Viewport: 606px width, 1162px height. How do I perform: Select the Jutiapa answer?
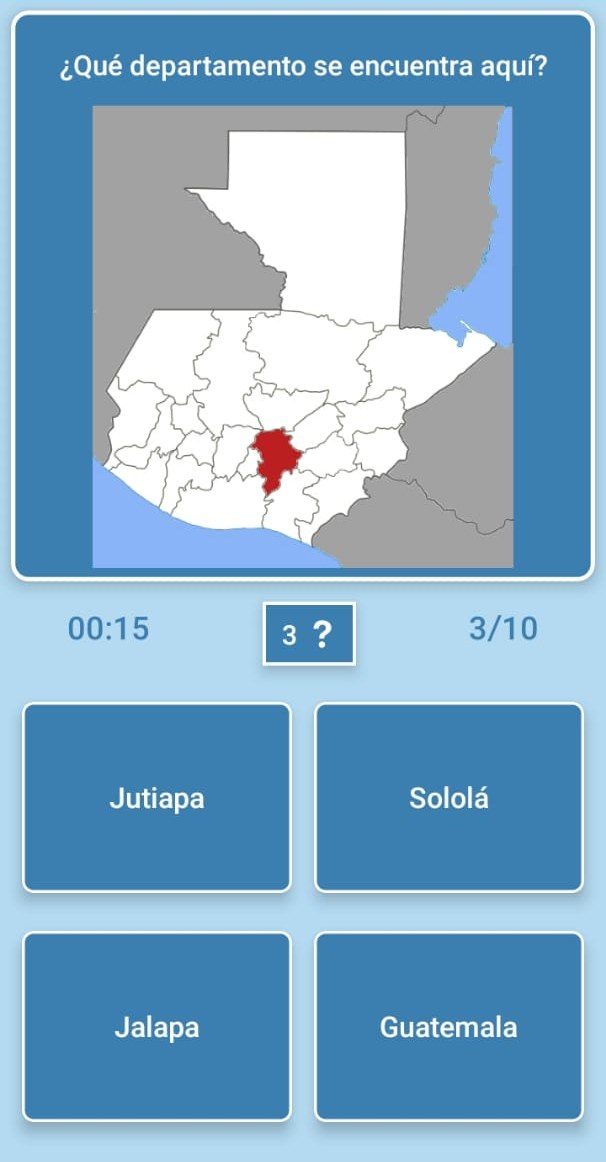click(157, 797)
